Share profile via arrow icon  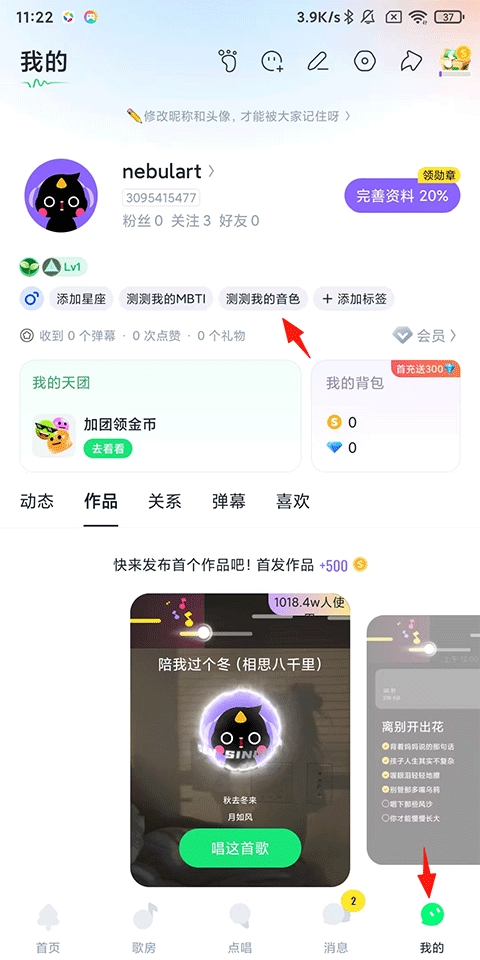point(408,61)
